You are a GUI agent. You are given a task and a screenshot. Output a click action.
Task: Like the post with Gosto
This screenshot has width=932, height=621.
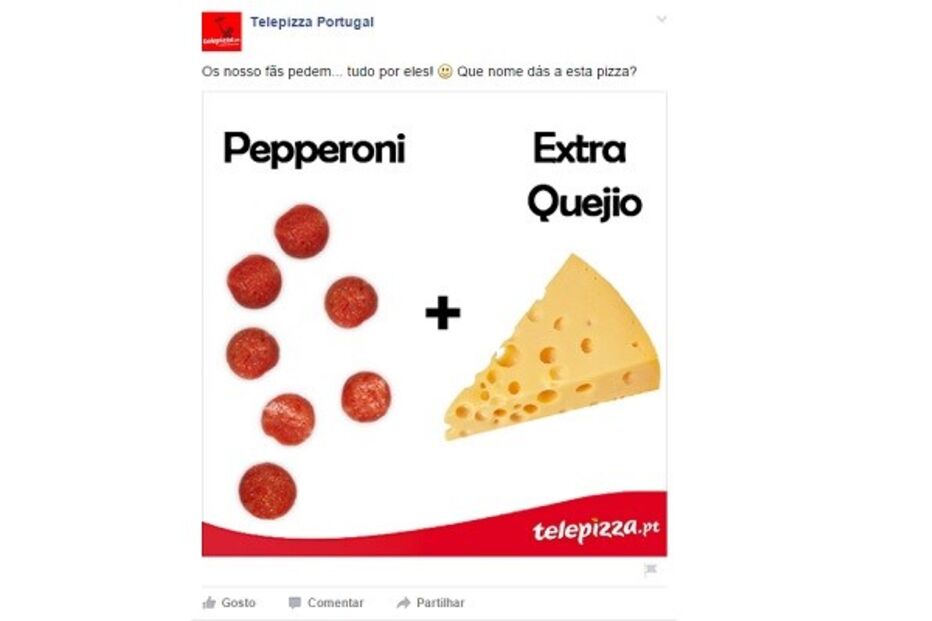coord(229,603)
